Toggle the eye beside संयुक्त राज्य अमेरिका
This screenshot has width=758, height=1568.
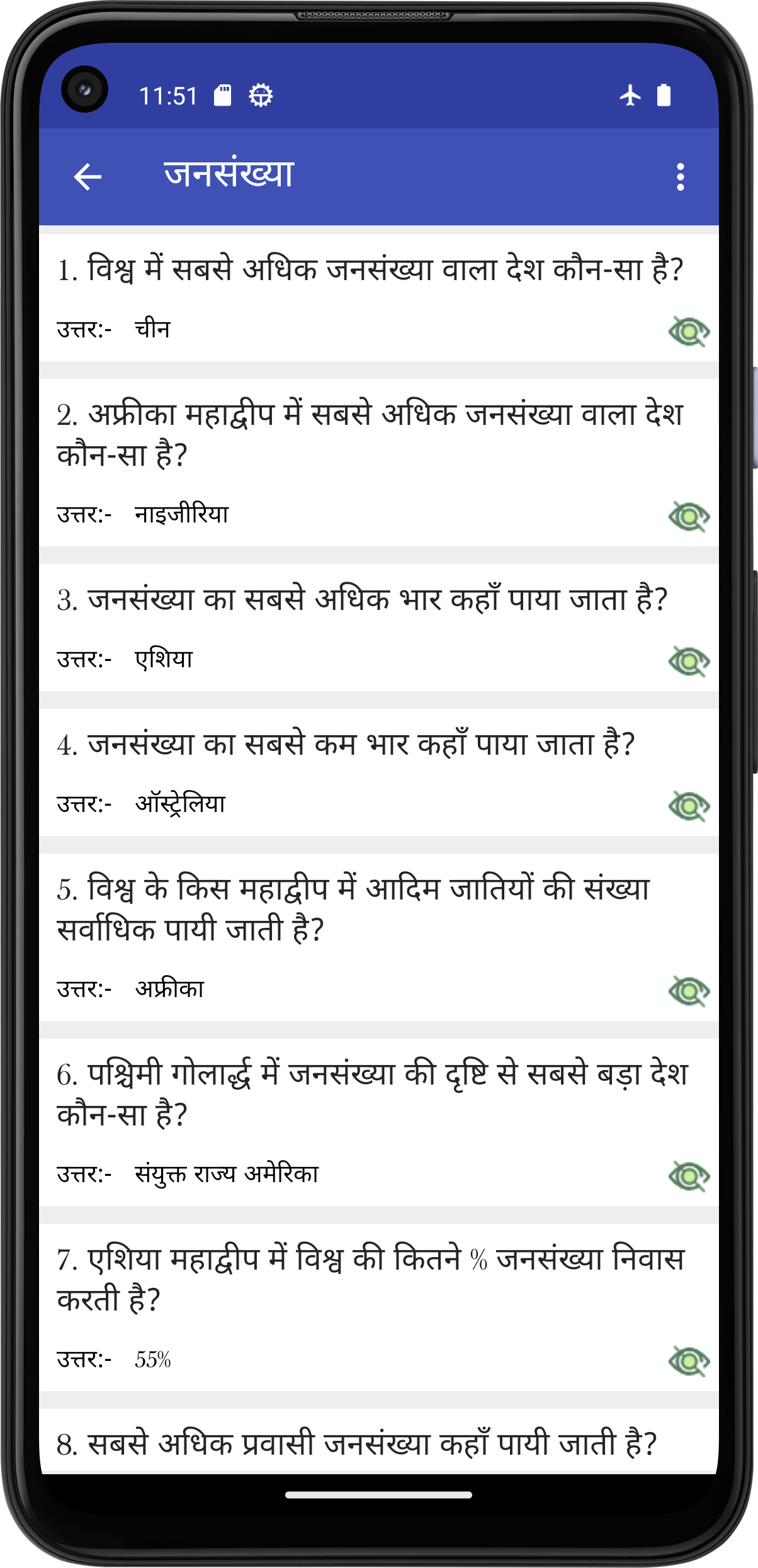[x=689, y=1176]
